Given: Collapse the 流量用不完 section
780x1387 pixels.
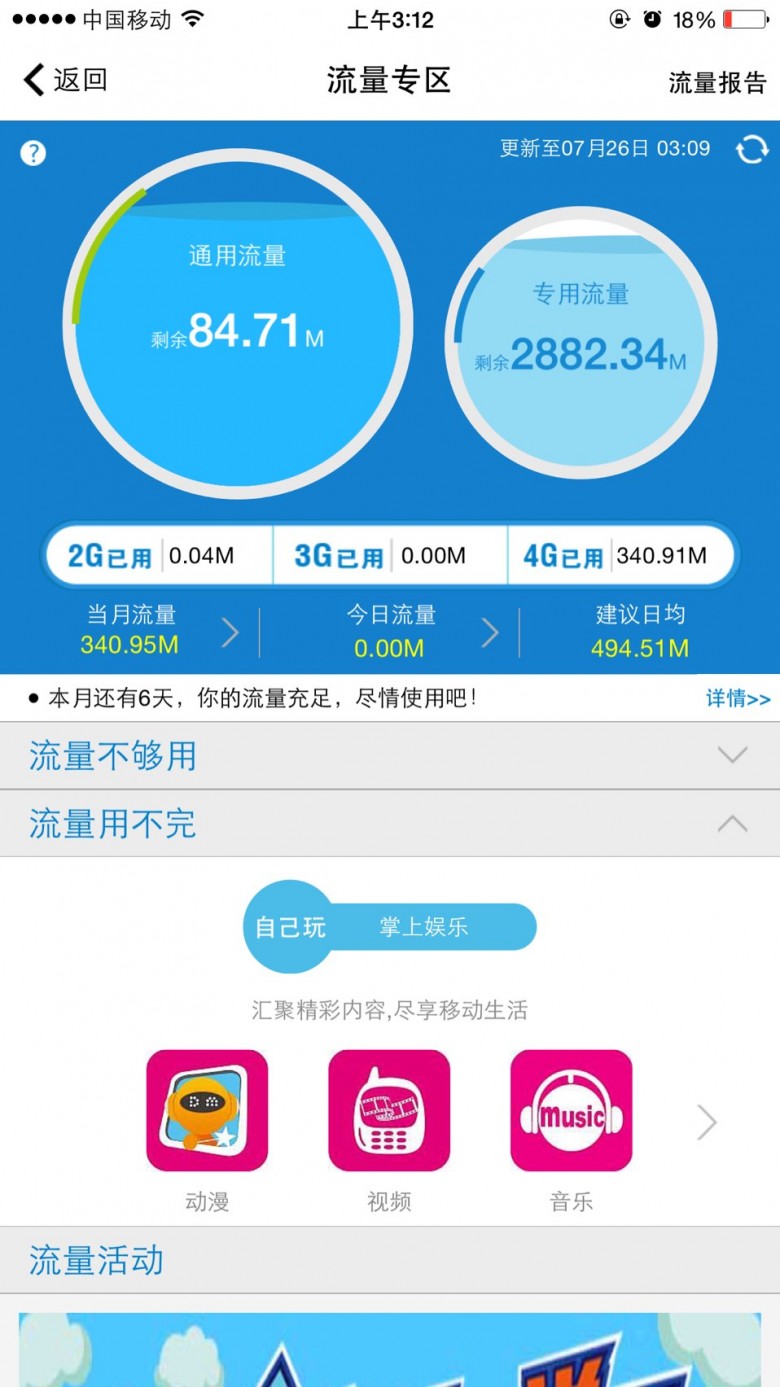Looking at the screenshot, I should click(390, 824).
